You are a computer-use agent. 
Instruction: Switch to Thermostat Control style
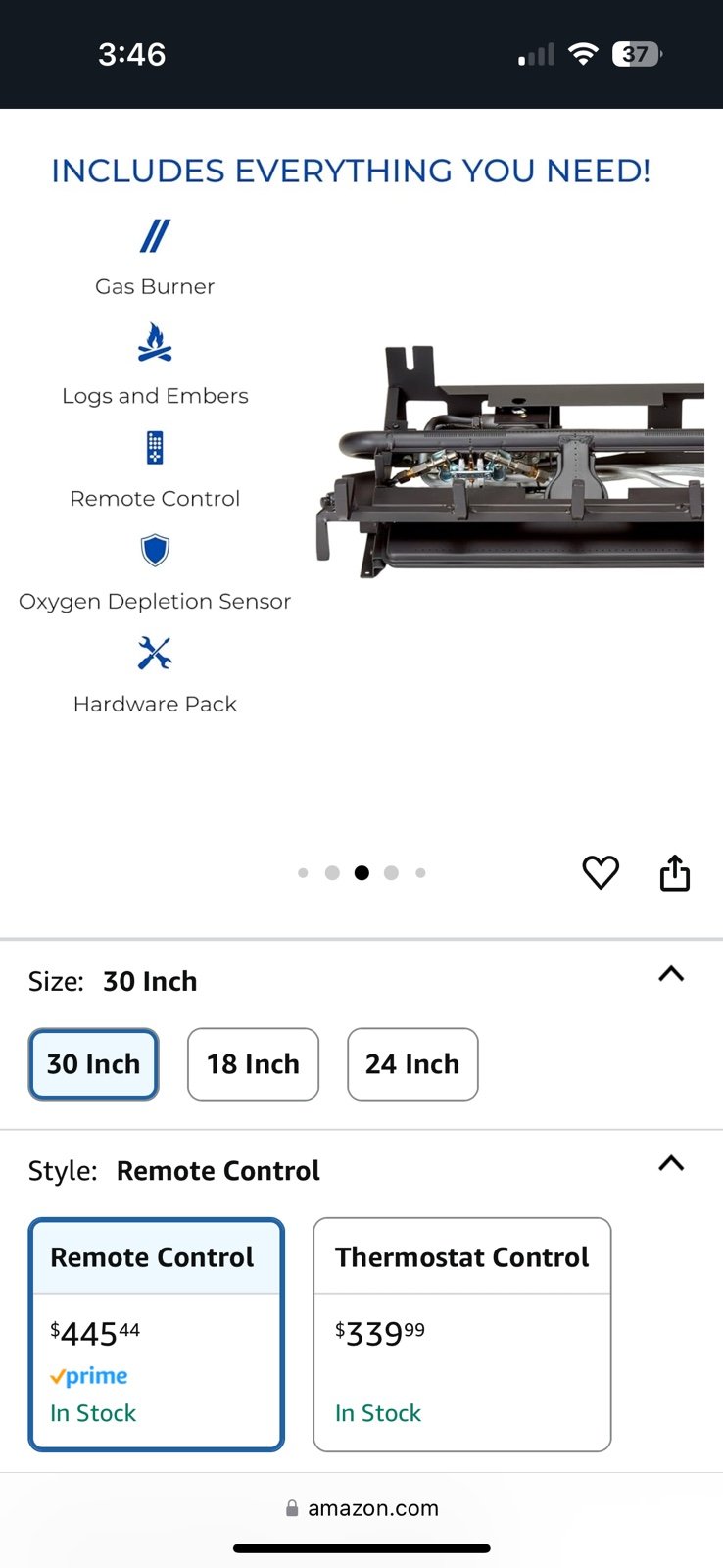pyautogui.click(x=462, y=1335)
